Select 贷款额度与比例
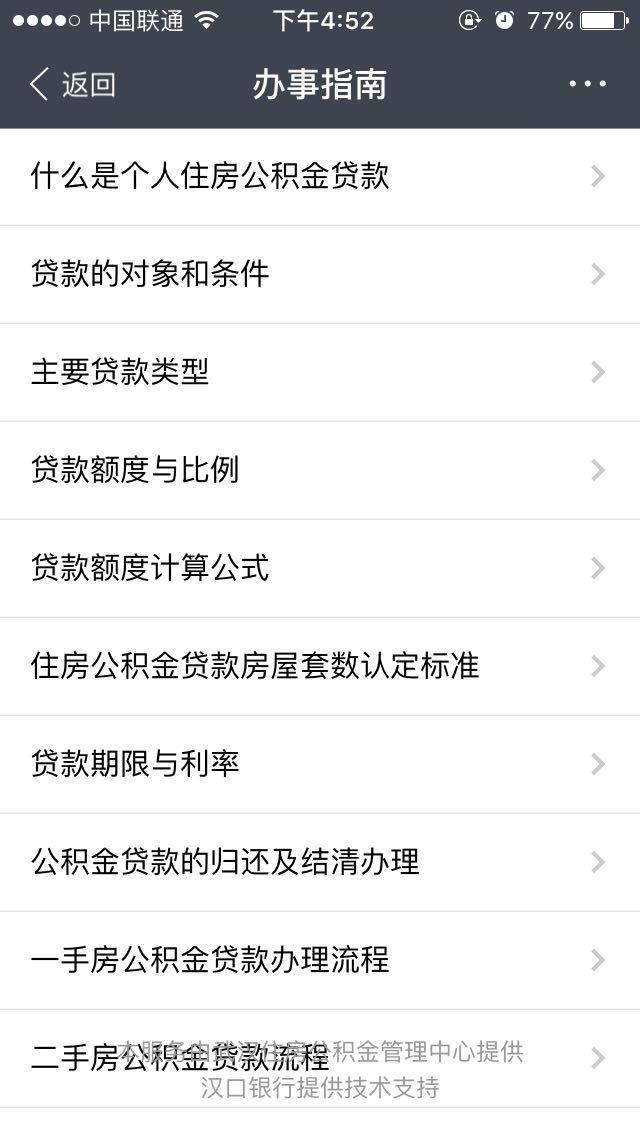Viewport: 640px width, 1136px height. (x=320, y=470)
